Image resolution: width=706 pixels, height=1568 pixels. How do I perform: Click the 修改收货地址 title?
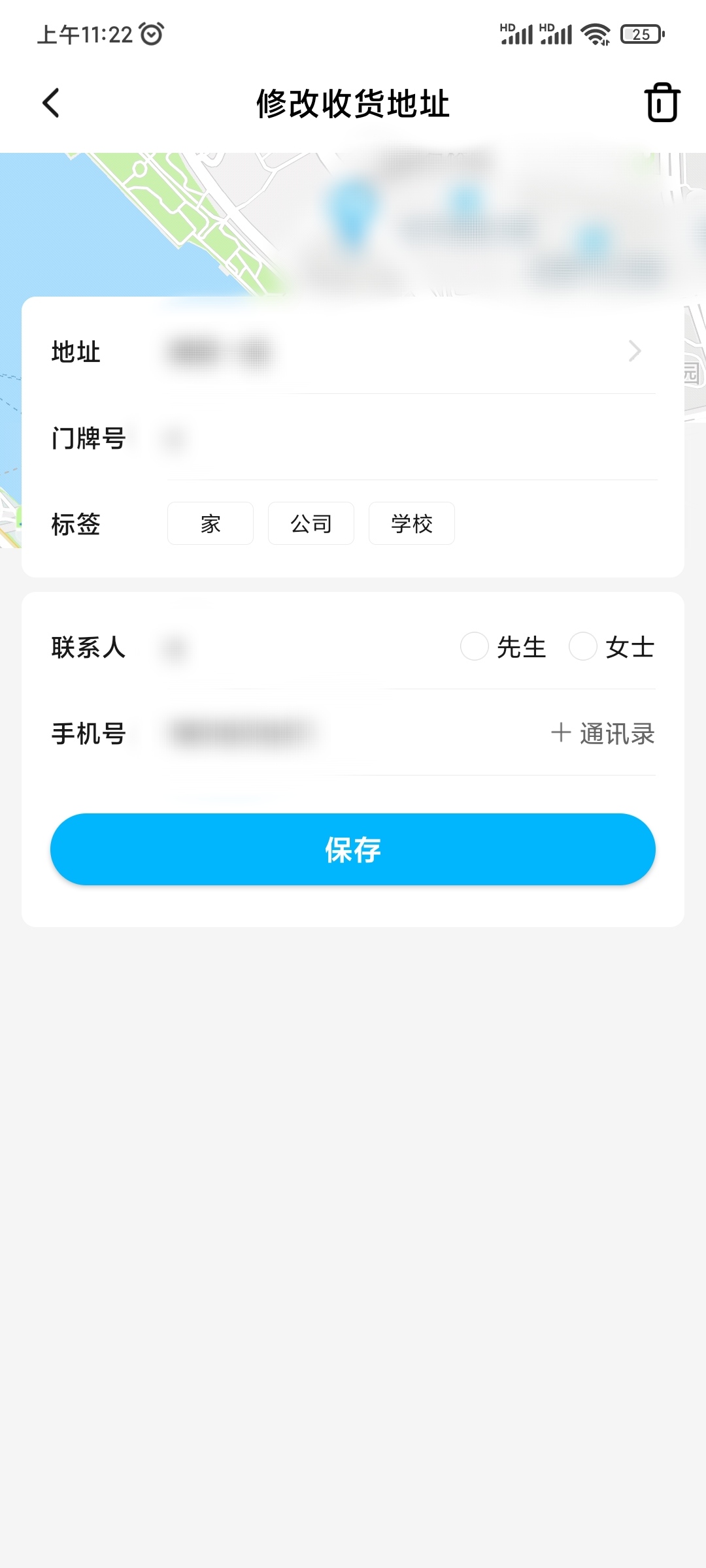click(x=353, y=105)
